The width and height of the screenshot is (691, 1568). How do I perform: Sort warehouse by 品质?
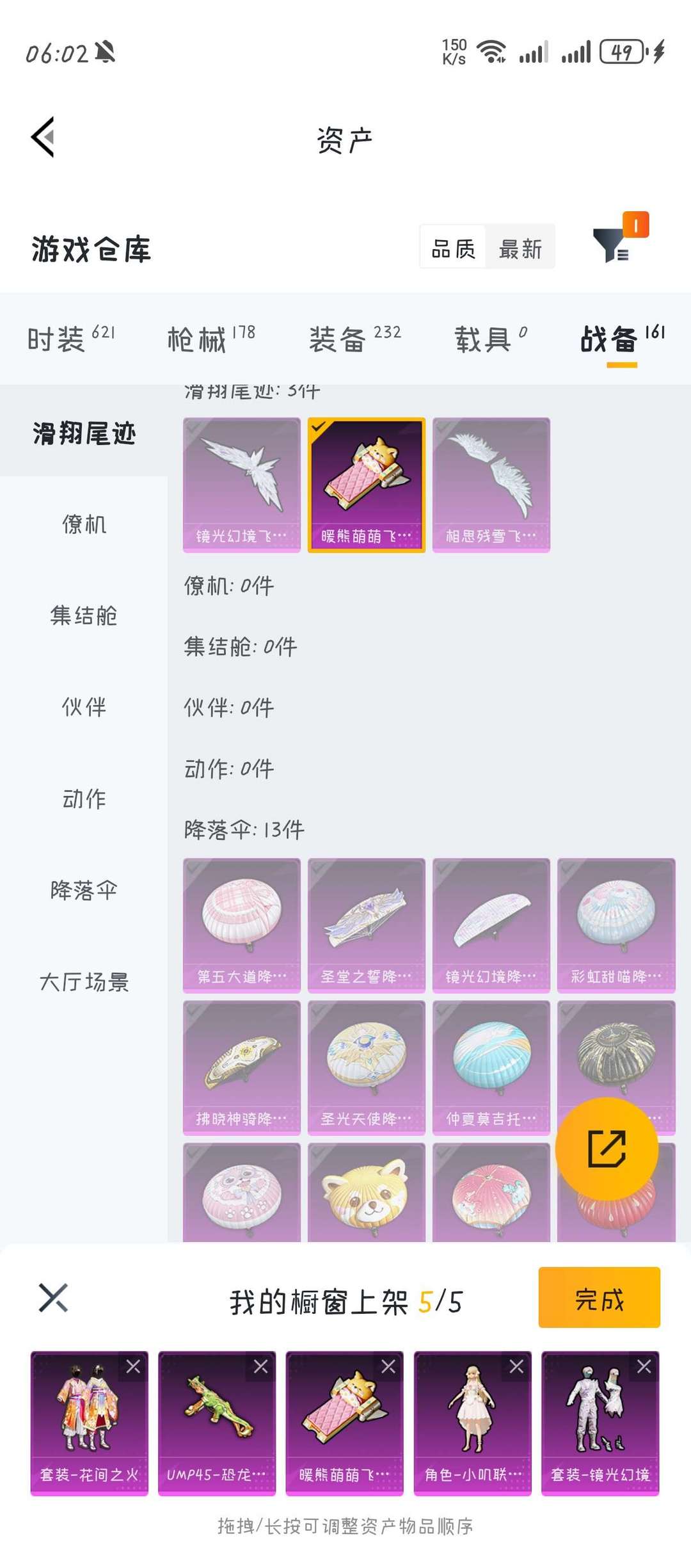coord(453,248)
